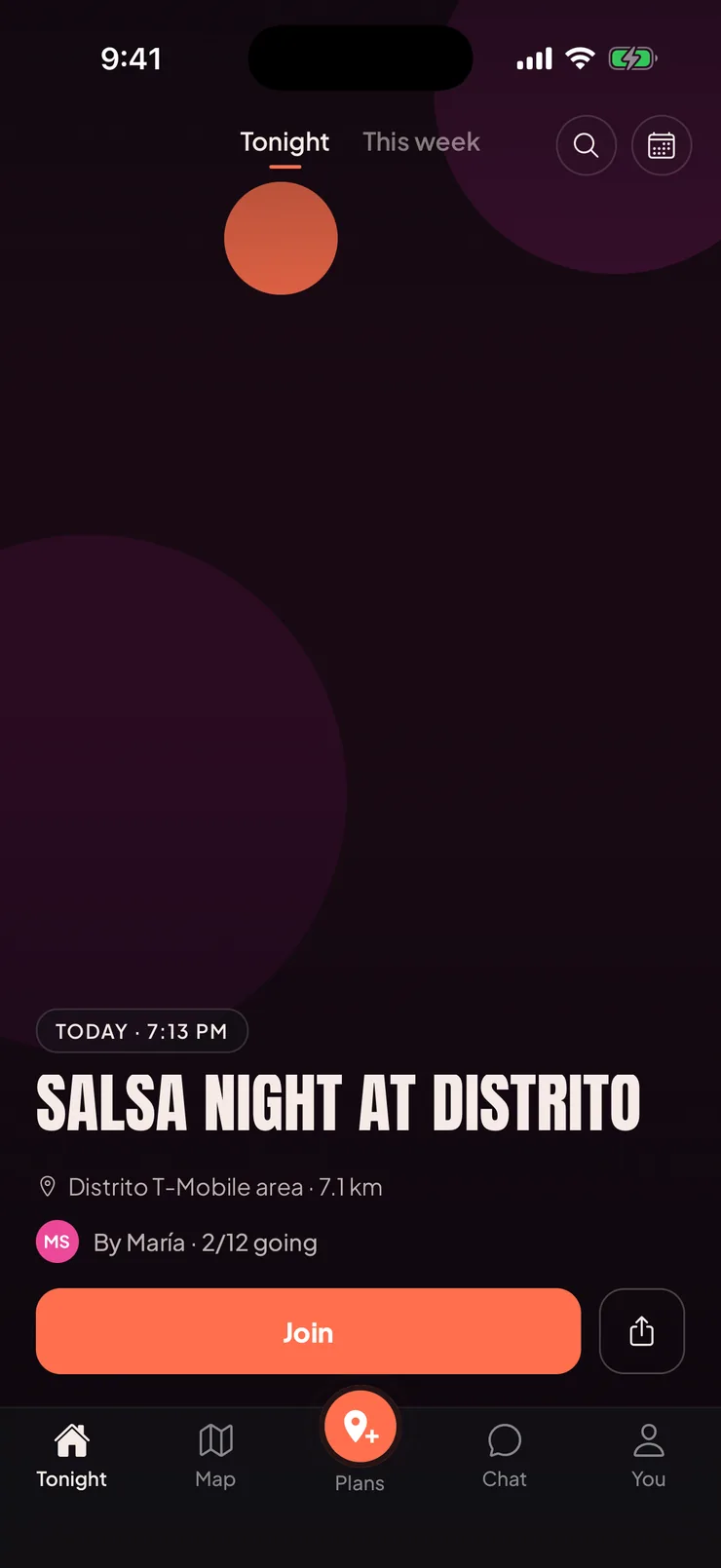Join Salsa Night at Distrito
721x1568 pixels.
pyautogui.click(x=308, y=1331)
